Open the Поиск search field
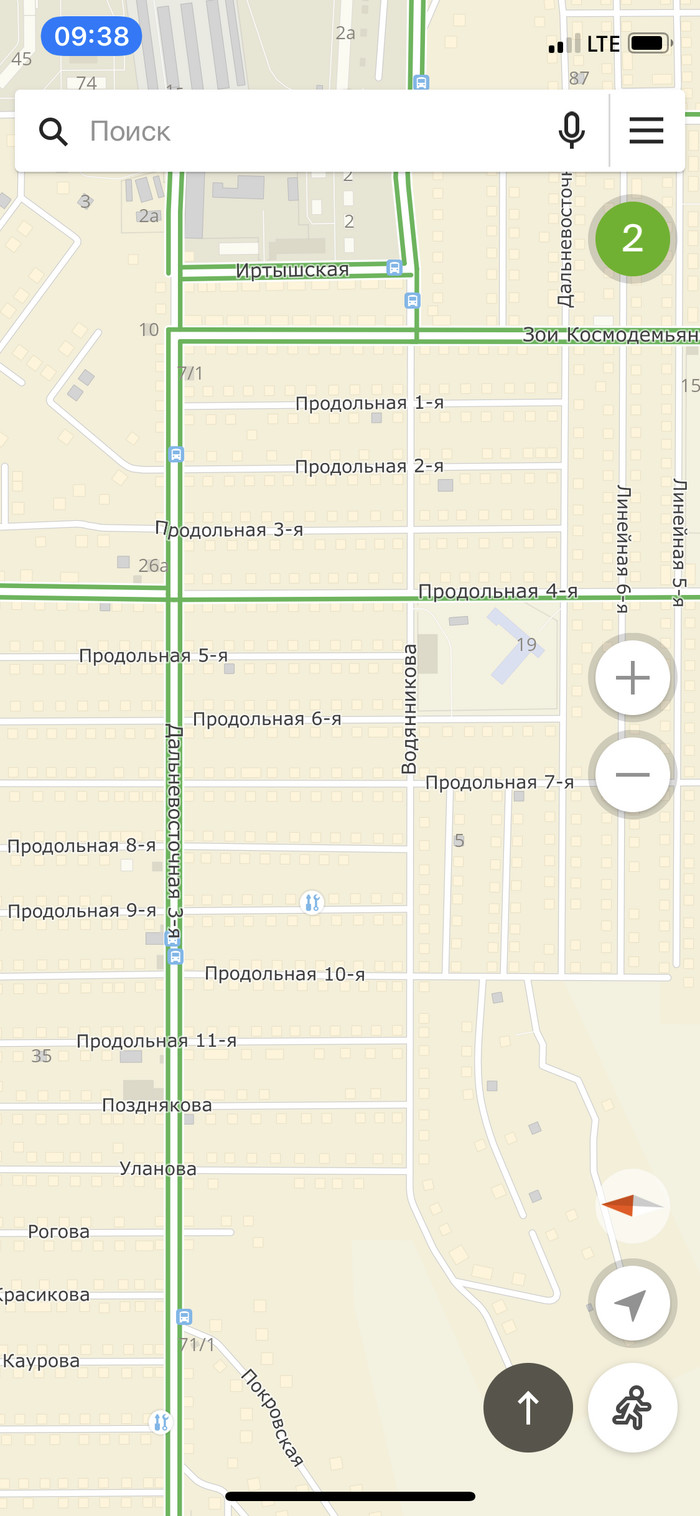Viewport: 700px width, 1516px height. pos(300,131)
